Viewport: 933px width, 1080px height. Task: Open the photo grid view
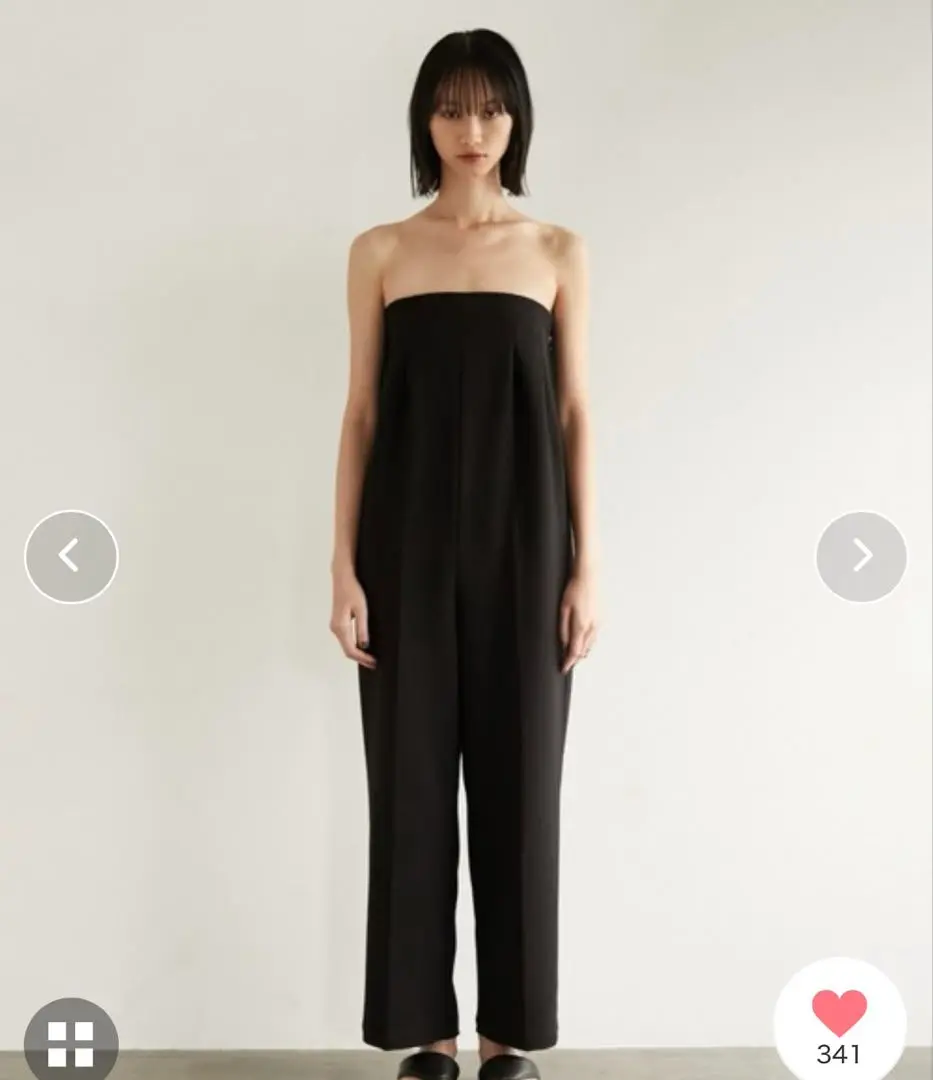click(x=71, y=1043)
